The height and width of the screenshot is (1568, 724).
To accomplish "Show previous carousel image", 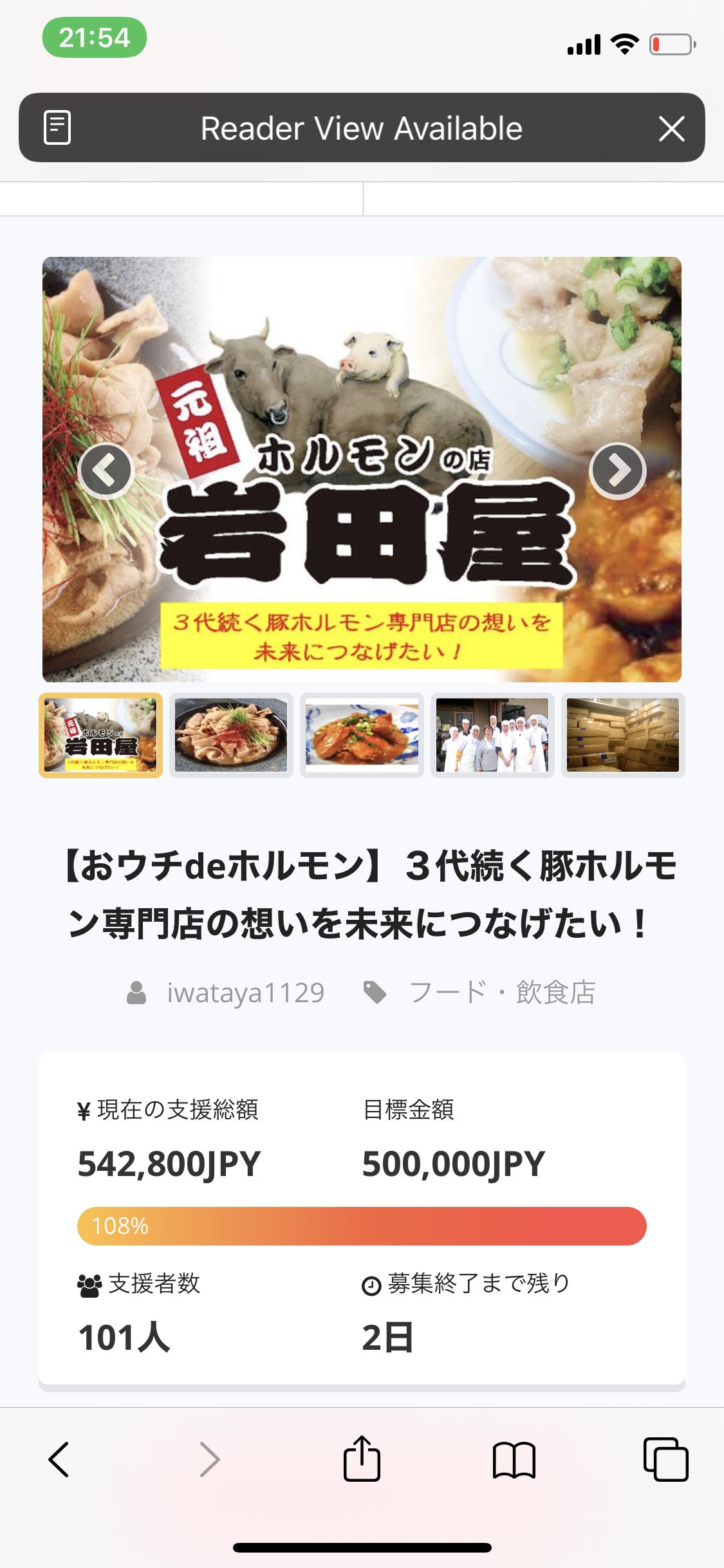I will coord(106,471).
